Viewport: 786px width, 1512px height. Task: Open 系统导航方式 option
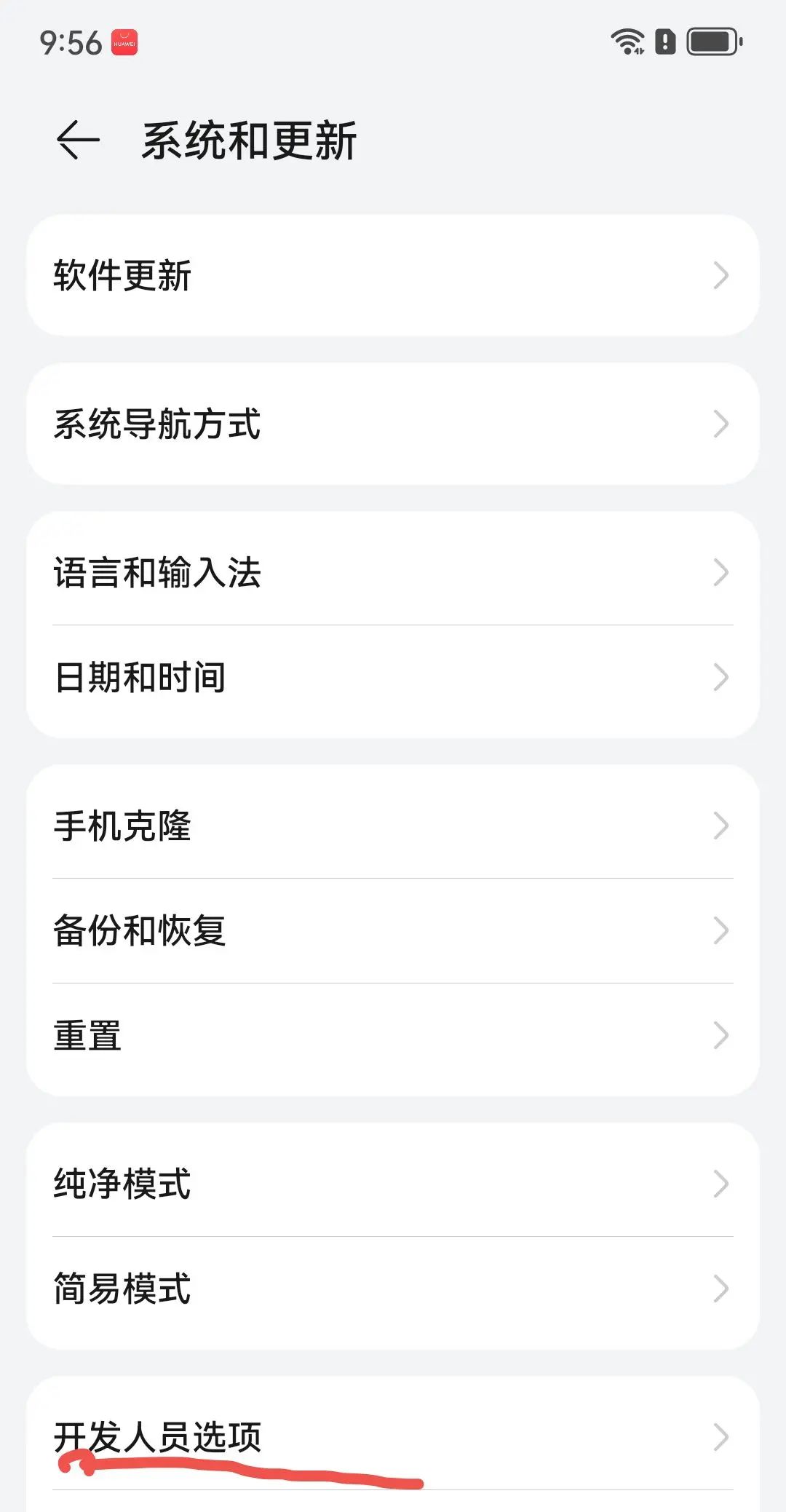(x=393, y=424)
